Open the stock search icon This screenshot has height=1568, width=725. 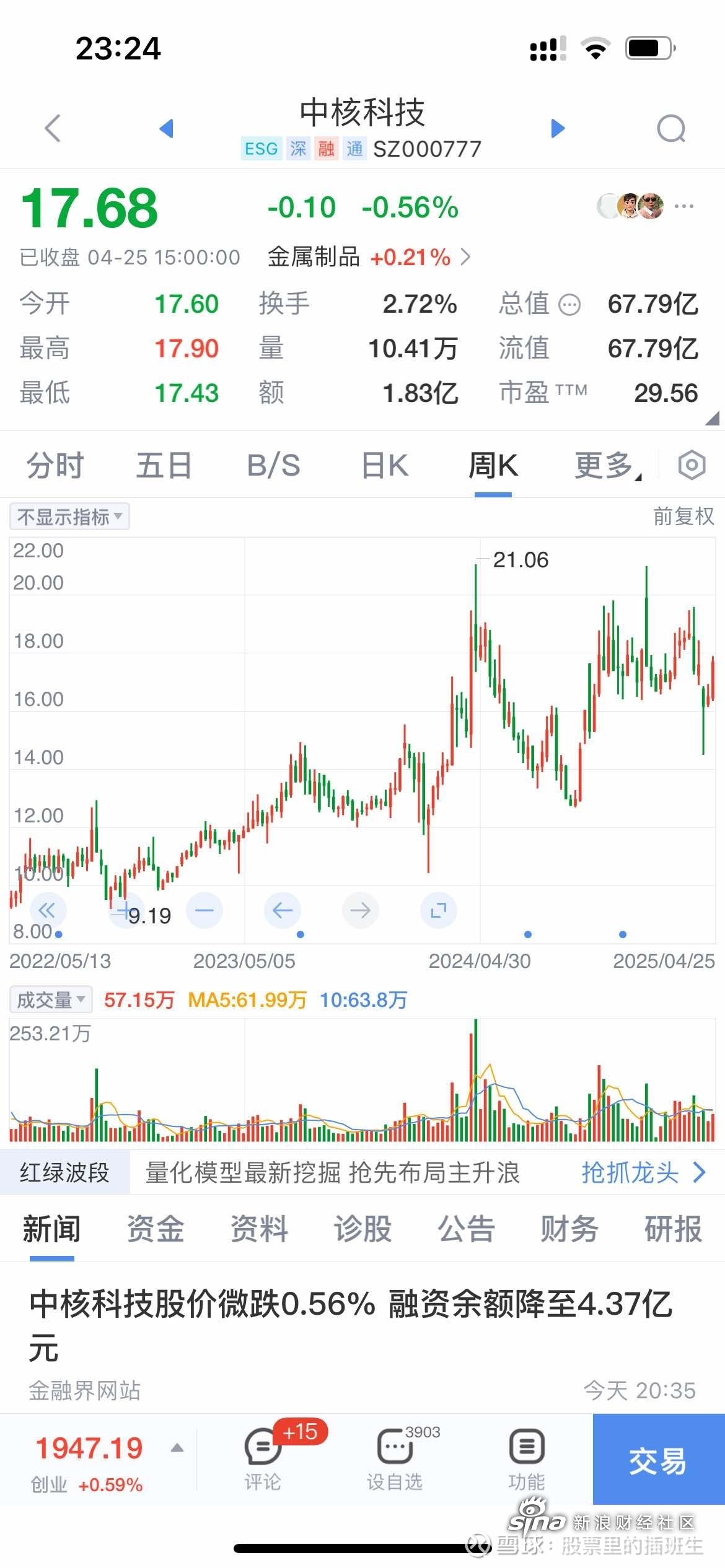(x=671, y=129)
